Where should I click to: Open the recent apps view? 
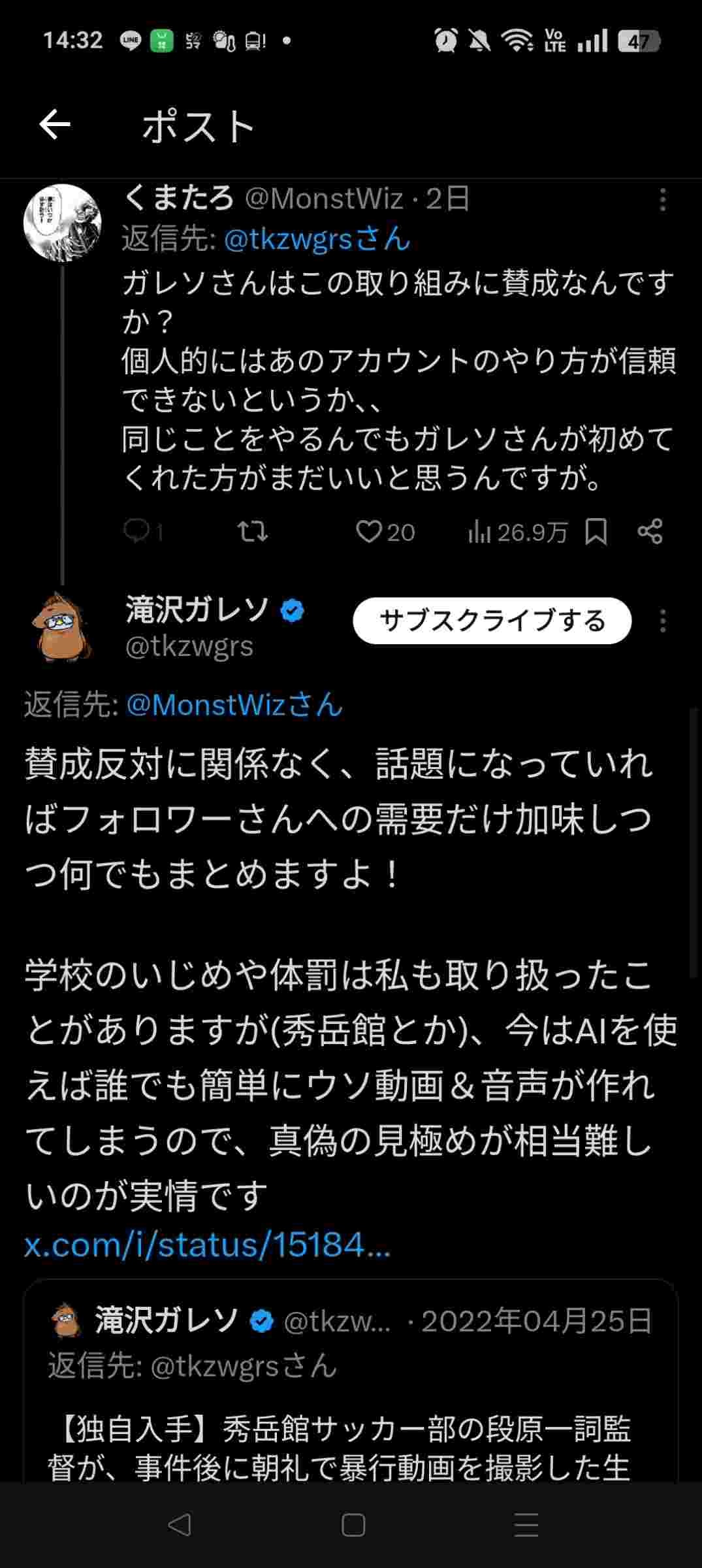click(x=526, y=1525)
